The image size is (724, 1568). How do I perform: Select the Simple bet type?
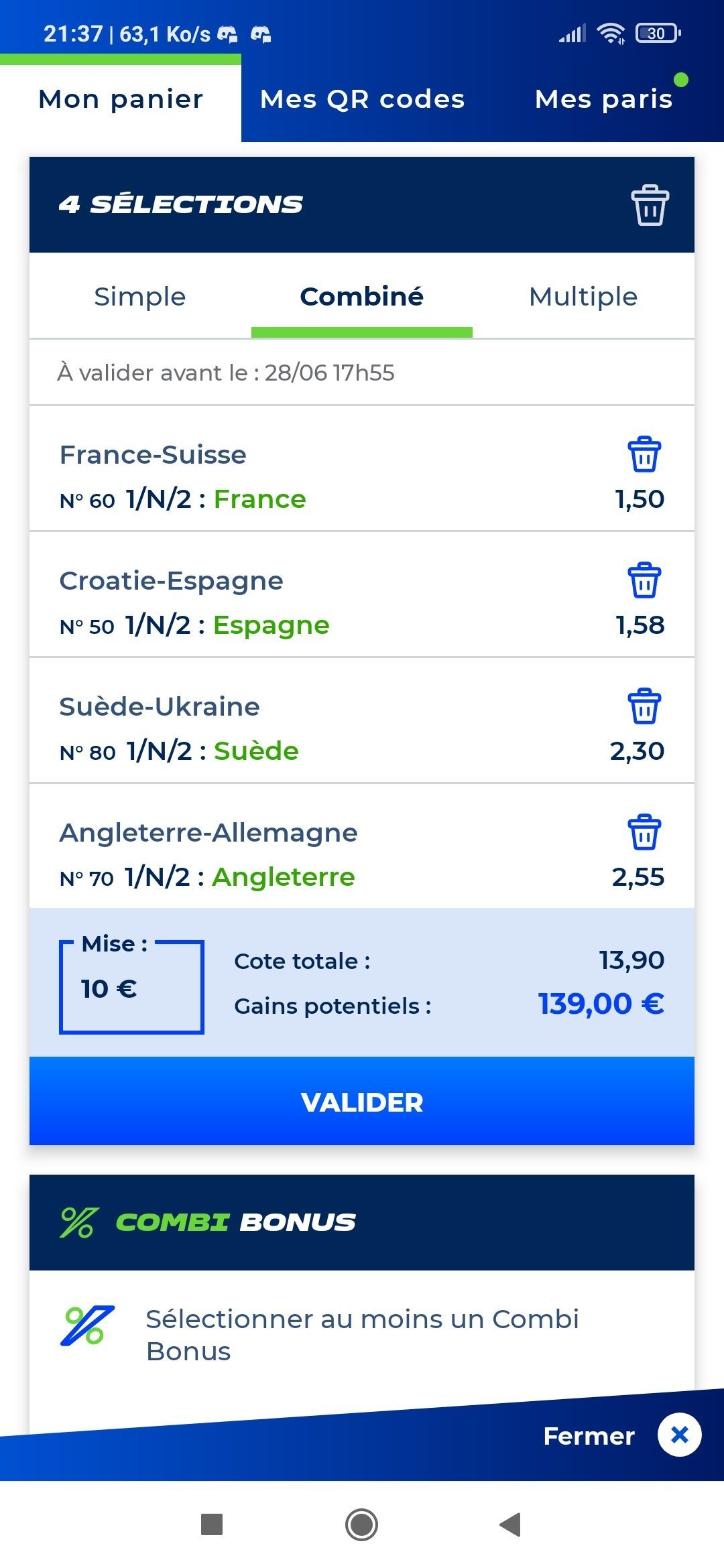pyautogui.click(x=140, y=296)
